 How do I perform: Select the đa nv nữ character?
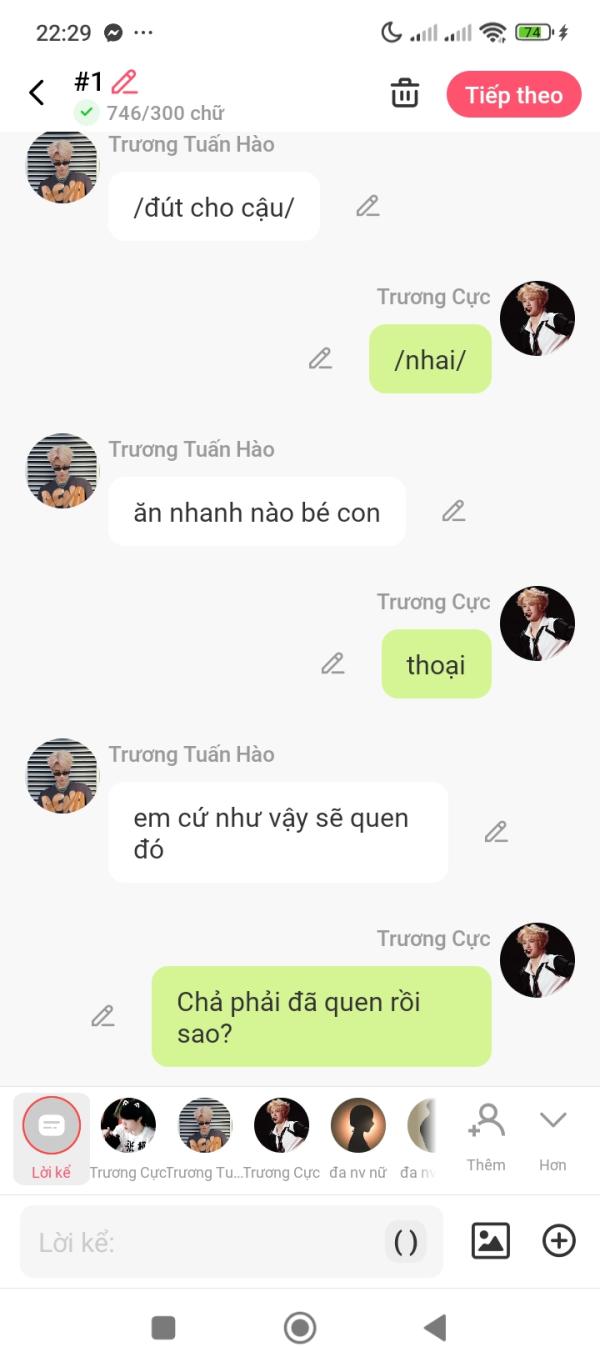click(x=357, y=1127)
